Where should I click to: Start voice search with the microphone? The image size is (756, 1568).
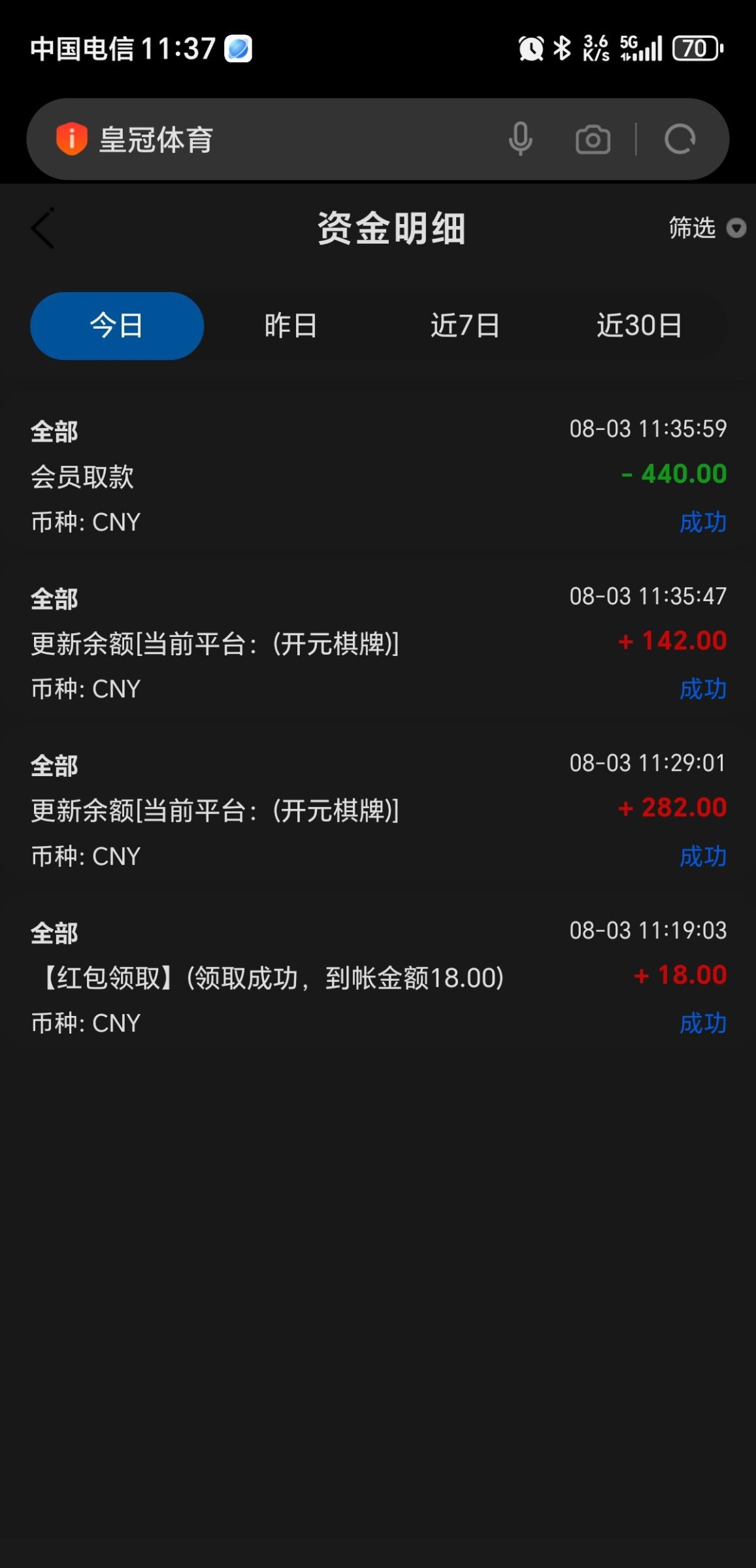tap(521, 139)
